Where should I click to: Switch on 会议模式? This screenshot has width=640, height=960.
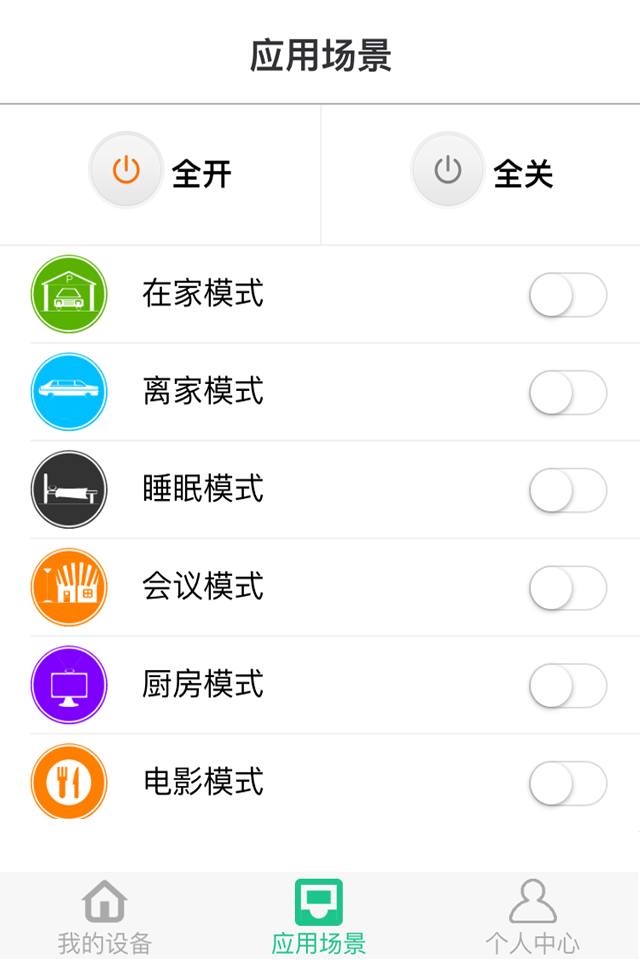tap(567, 587)
